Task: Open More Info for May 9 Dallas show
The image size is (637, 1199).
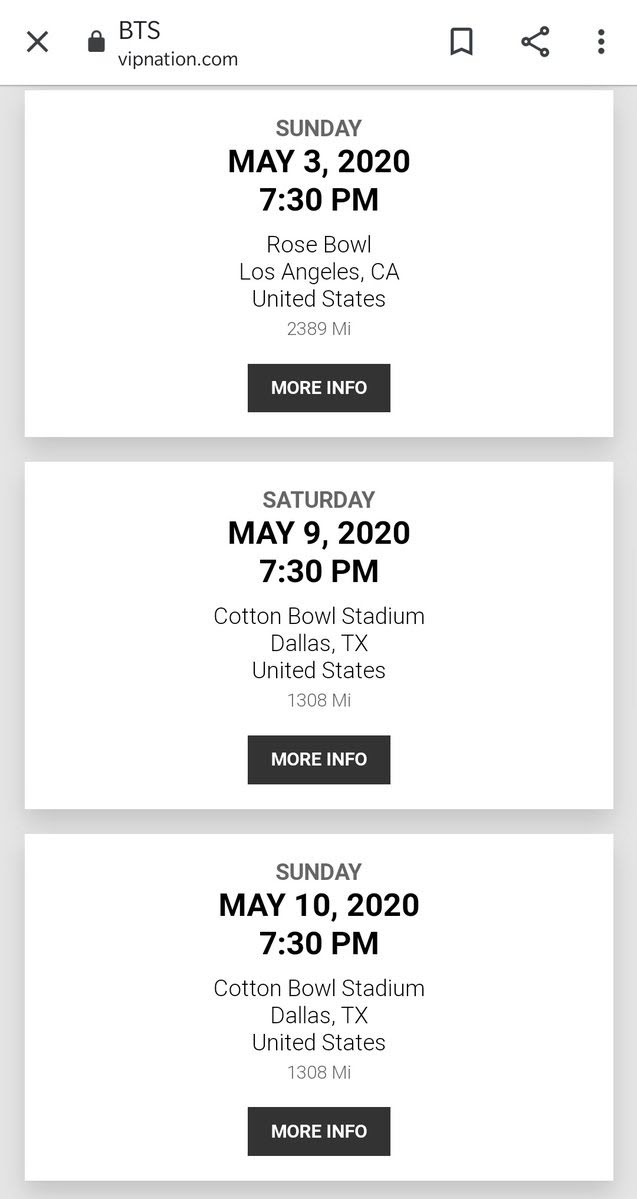Action: click(319, 760)
